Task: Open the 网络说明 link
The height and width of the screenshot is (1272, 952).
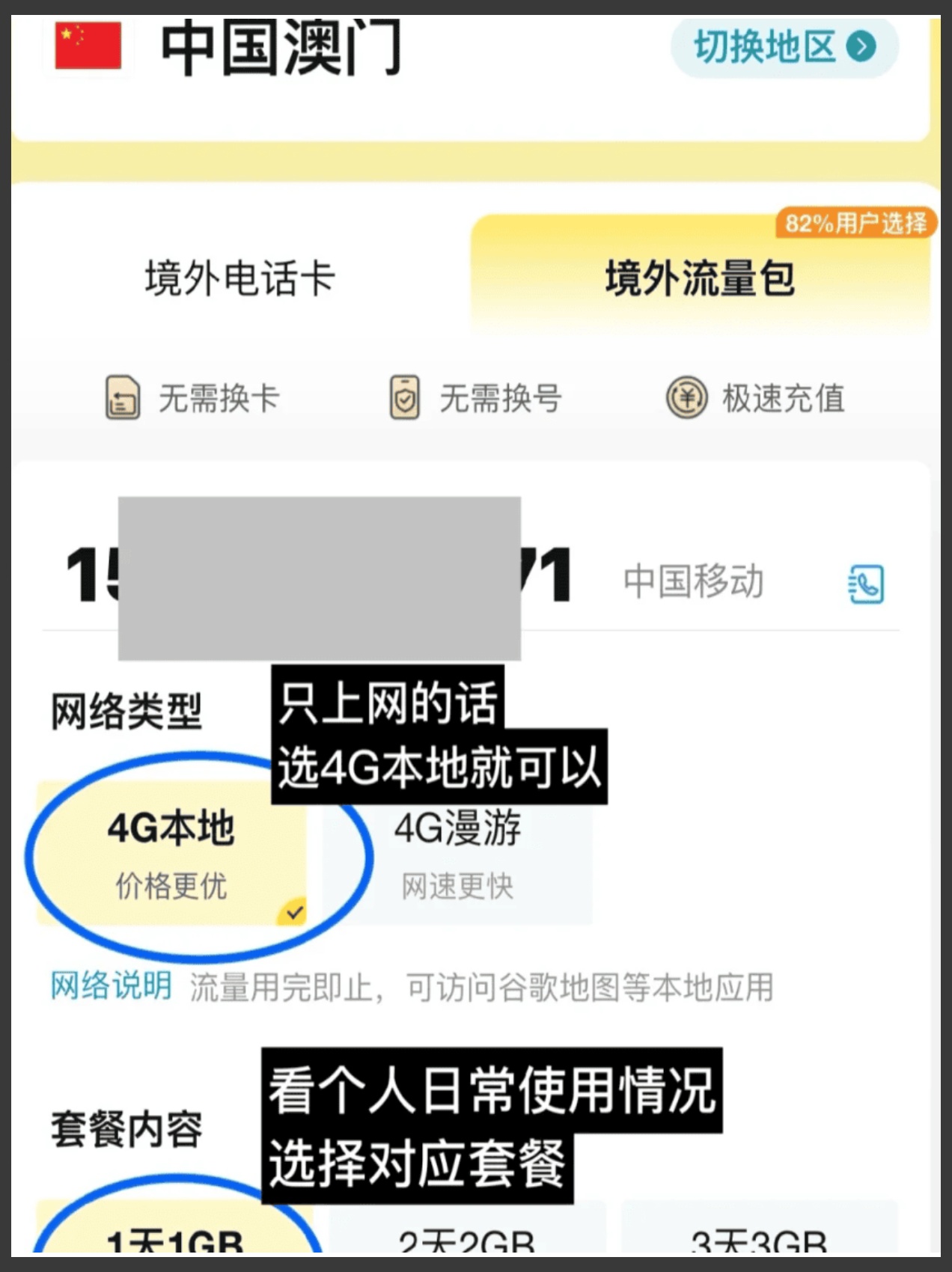Action: [x=111, y=986]
